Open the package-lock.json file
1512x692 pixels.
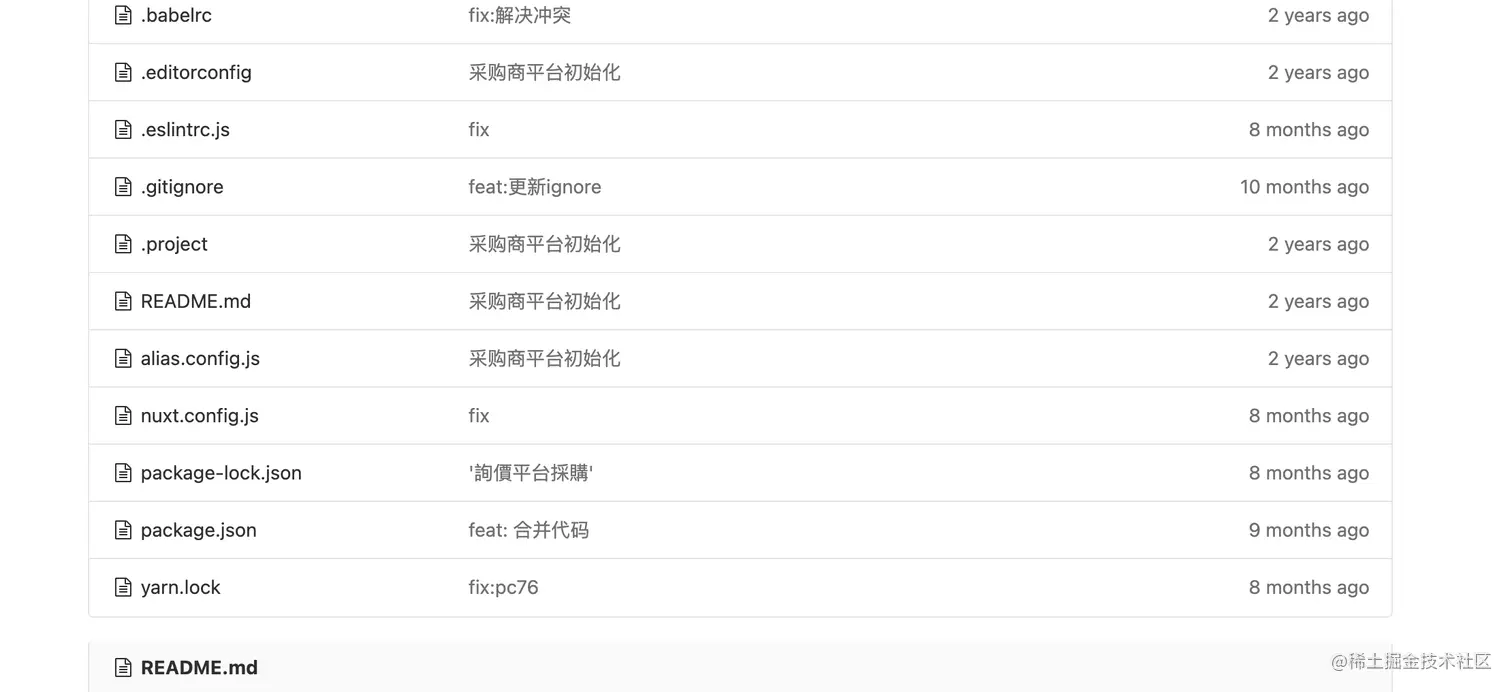click(221, 473)
